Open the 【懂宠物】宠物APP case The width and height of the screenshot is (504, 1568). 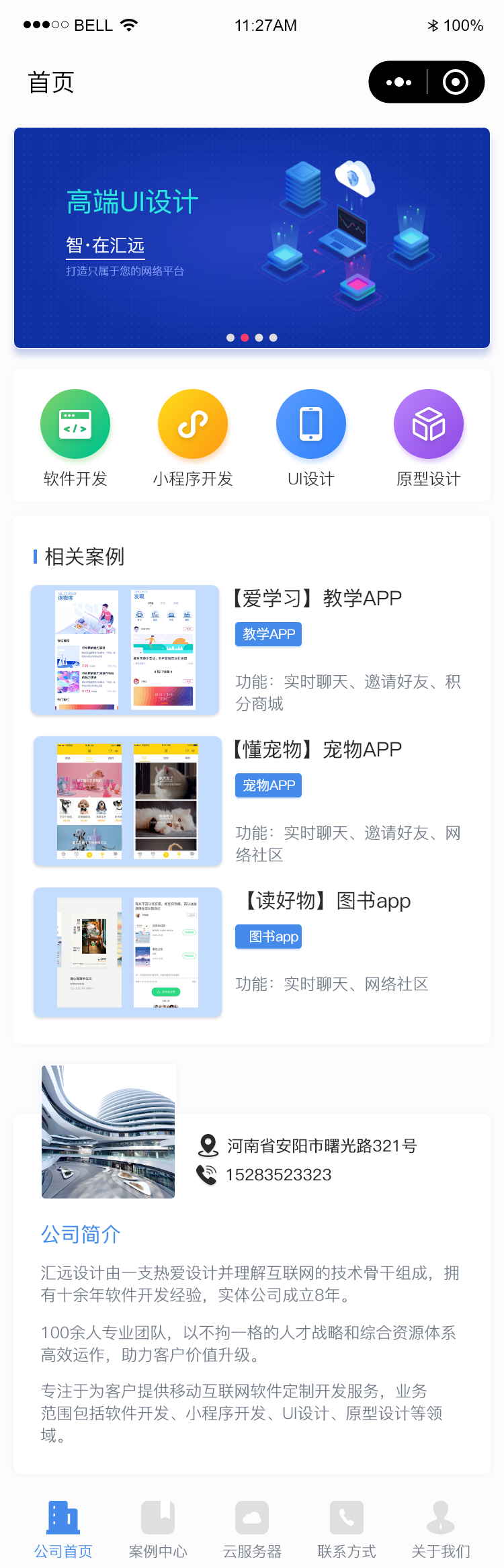[316, 749]
